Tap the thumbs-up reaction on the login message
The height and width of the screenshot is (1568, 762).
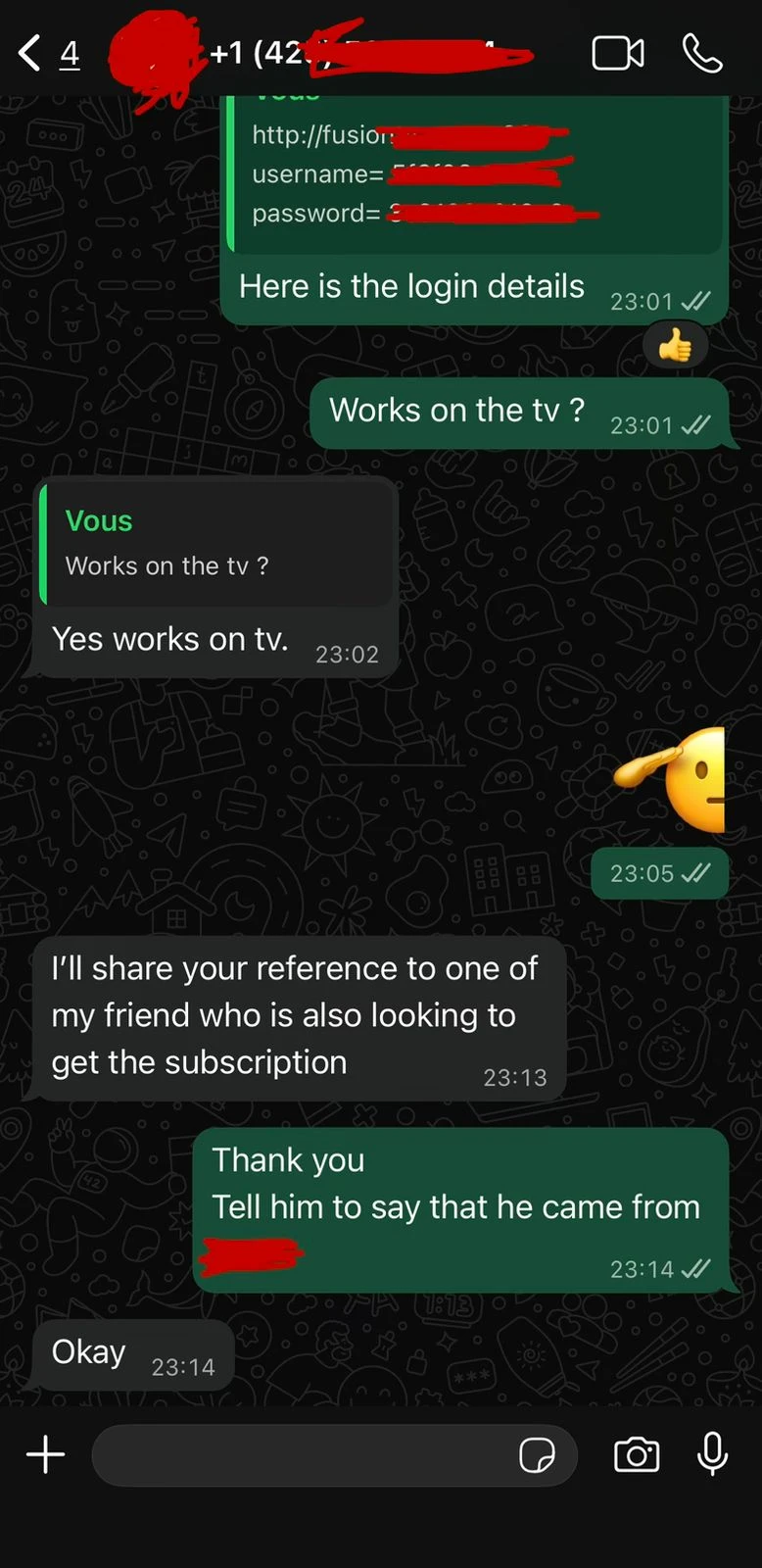pyautogui.click(x=674, y=345)
